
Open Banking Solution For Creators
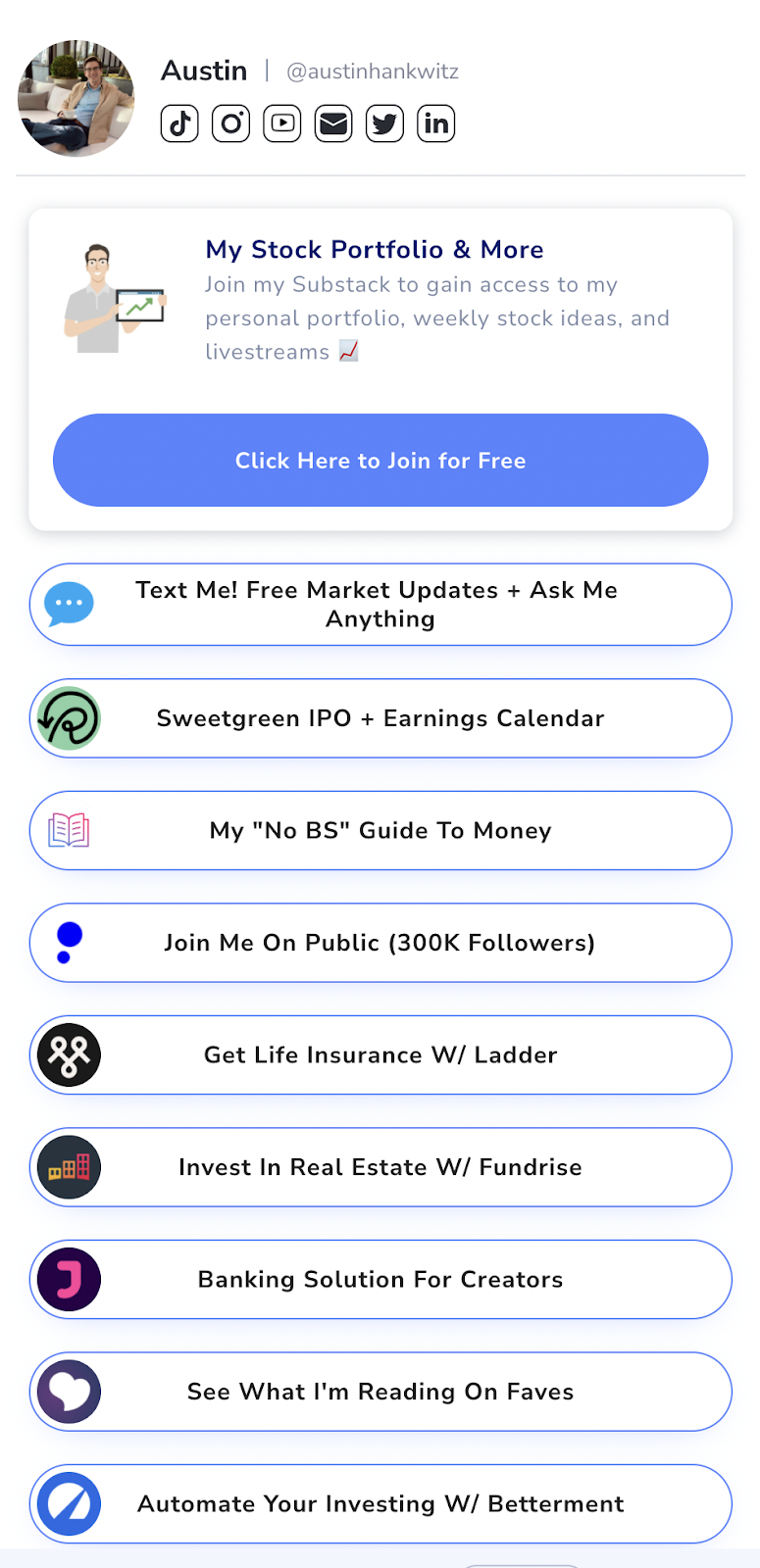tap(380, 1280)
